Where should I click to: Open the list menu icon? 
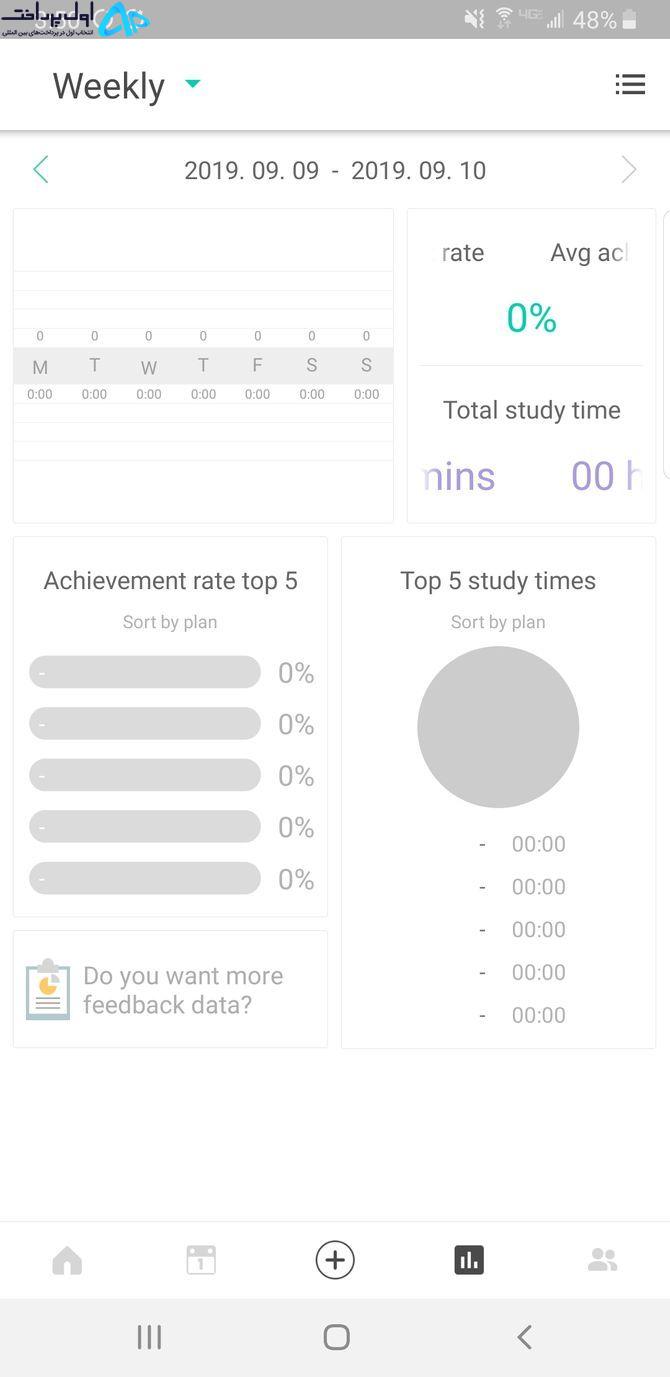(630, 84)
